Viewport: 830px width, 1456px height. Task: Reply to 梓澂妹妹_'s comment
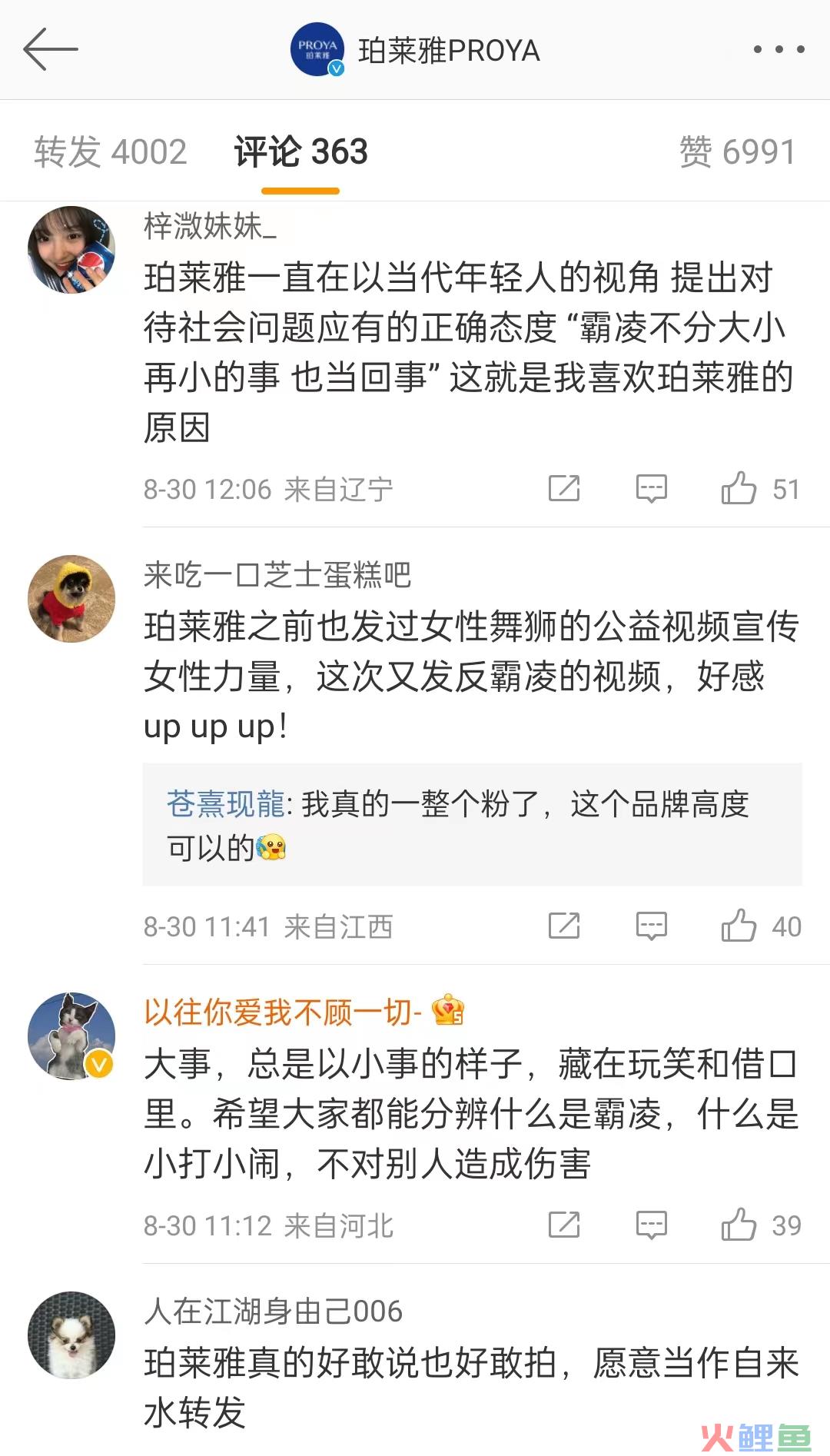651,488
